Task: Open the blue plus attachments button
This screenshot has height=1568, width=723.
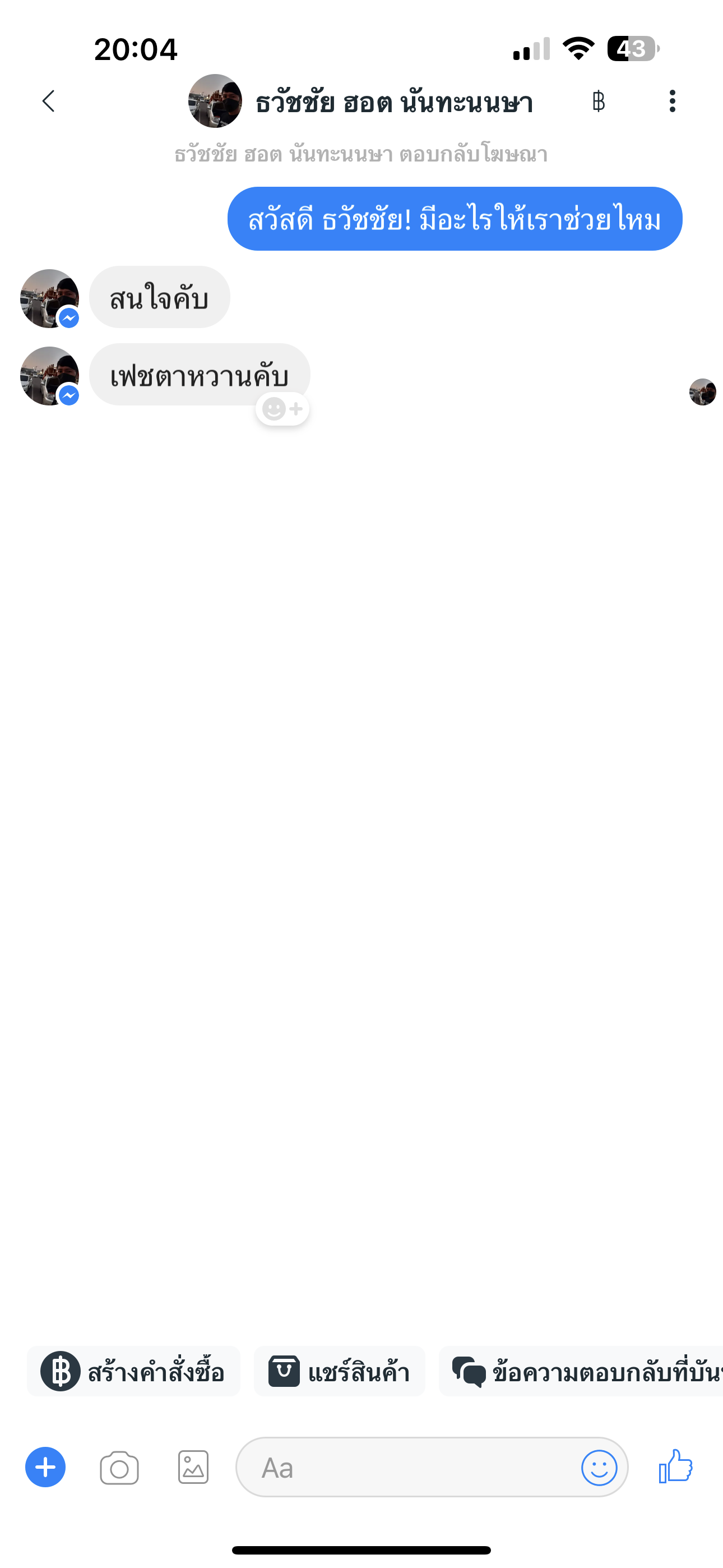Action: (45, 1467)
